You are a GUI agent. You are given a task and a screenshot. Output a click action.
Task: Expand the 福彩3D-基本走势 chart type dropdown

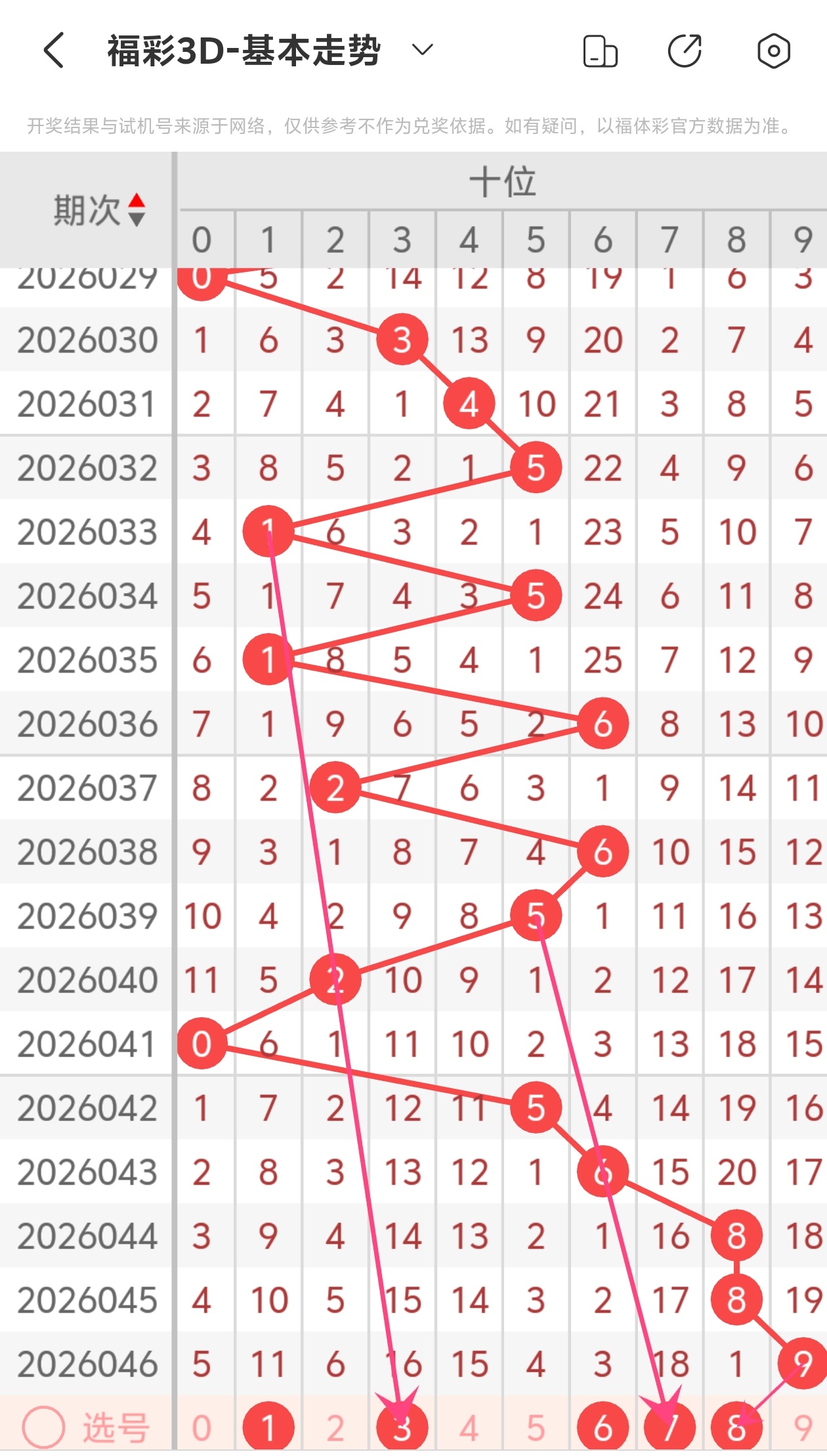pos(422,50)
